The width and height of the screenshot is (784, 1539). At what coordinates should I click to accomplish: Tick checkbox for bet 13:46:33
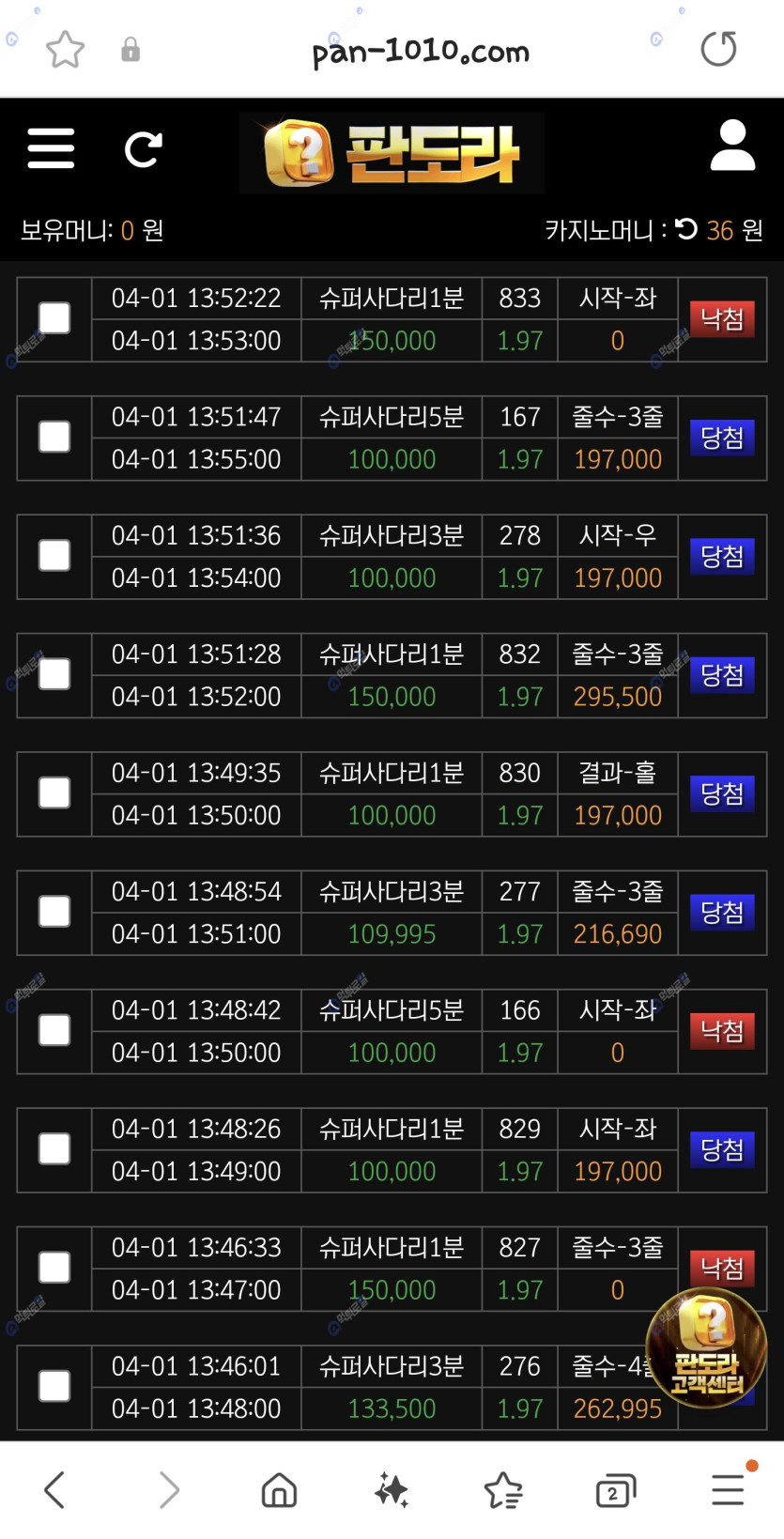pos(54,1268)
